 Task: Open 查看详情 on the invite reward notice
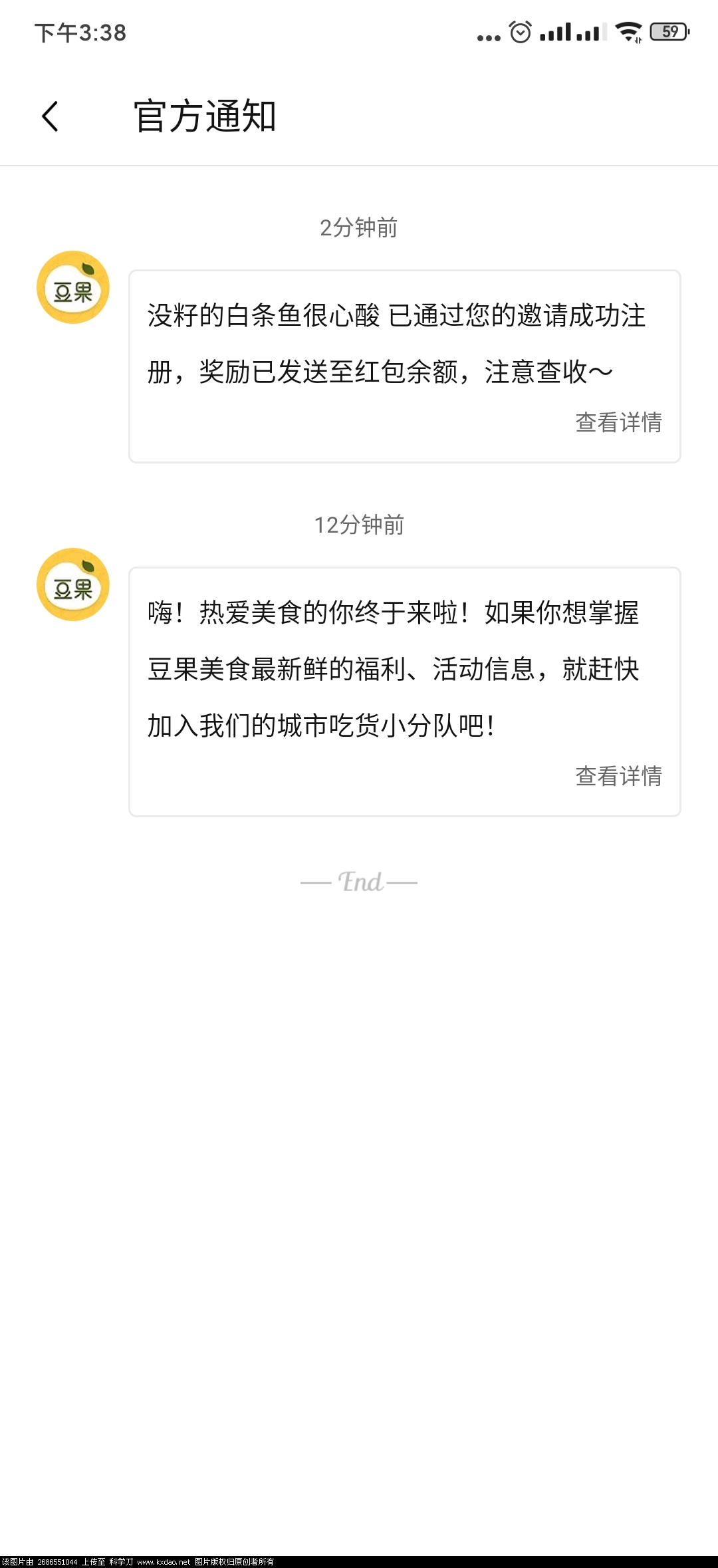pos(618,422)
